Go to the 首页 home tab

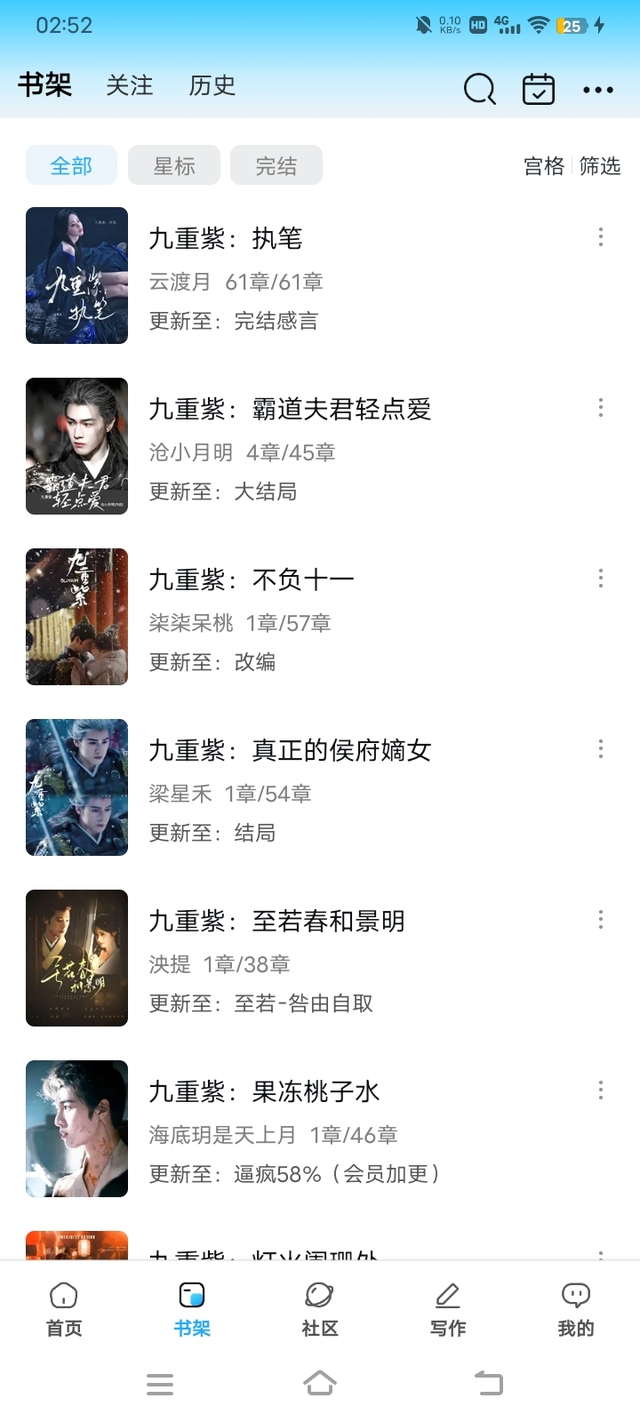pyautogui.click(x=64, y=1308)
